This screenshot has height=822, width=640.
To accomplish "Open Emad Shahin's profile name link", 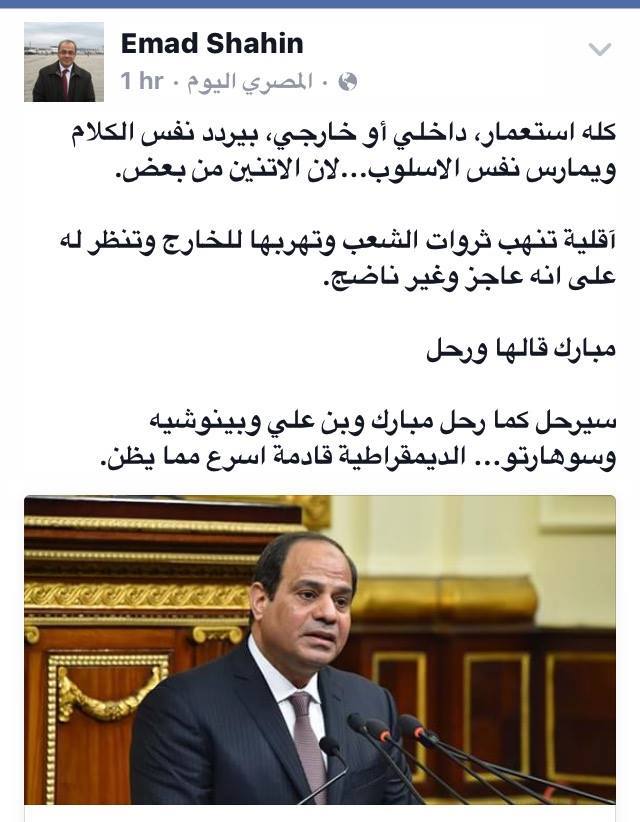I will coord(211,42).
